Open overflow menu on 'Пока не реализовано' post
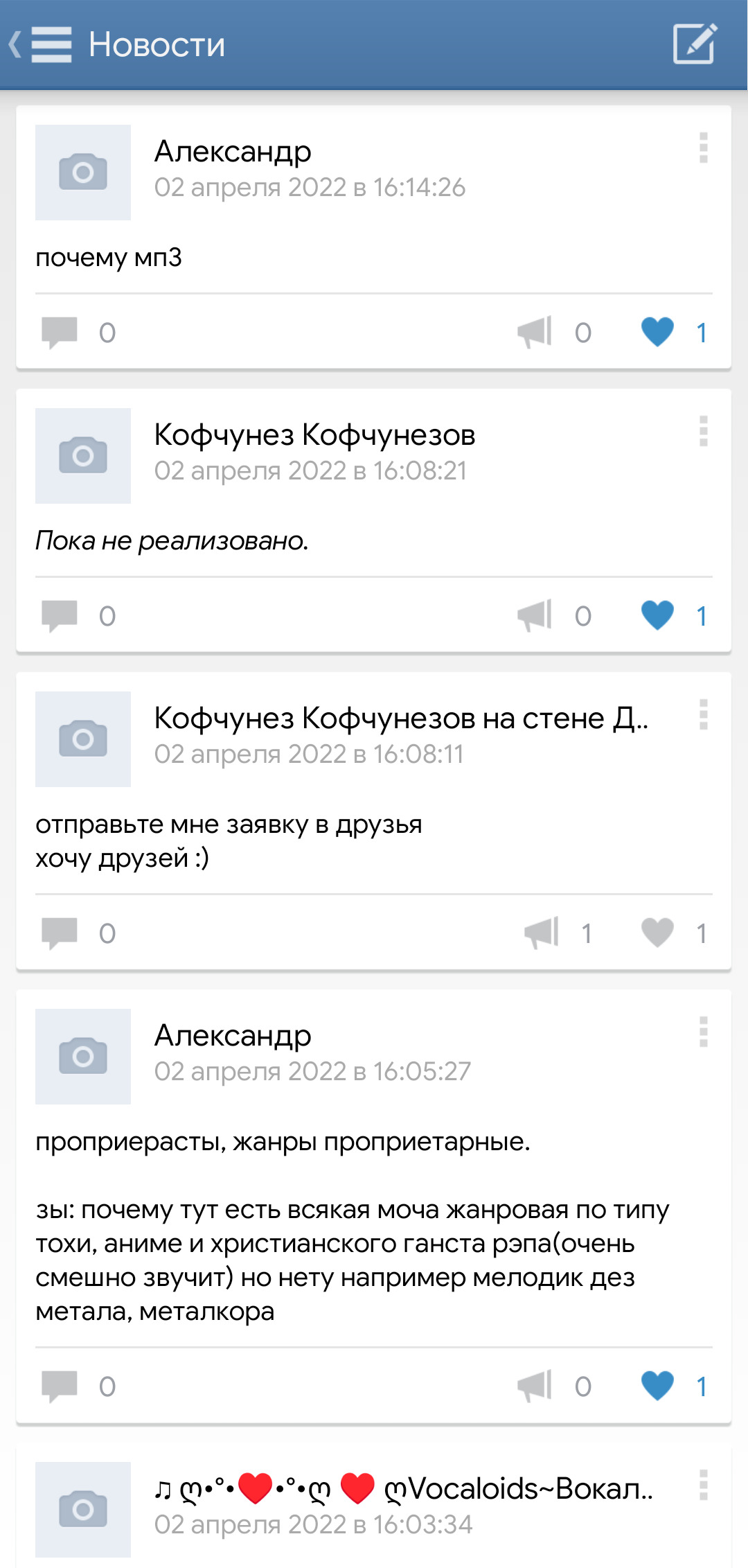This screenshot has height=1568, width=748. (703, 431)
